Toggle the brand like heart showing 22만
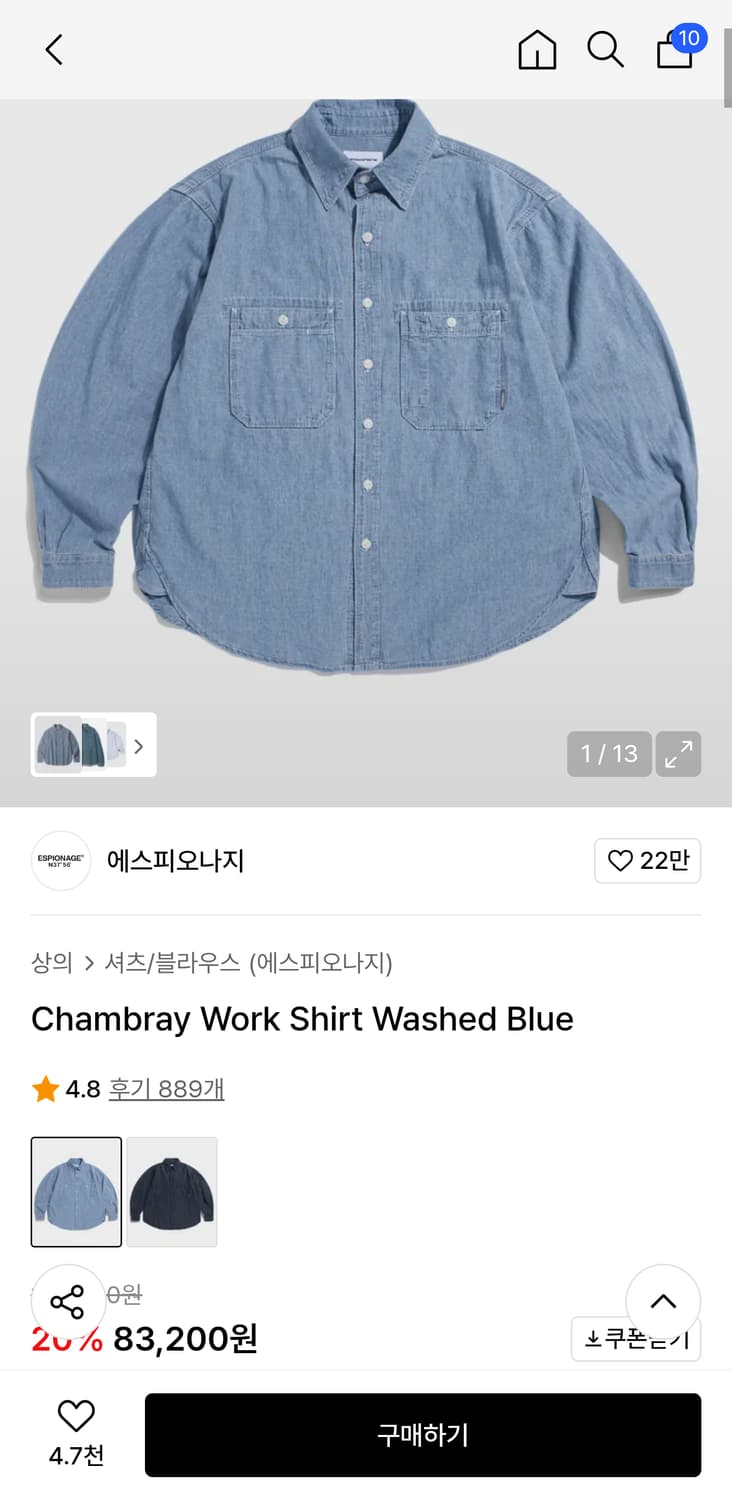Image resolution: width=732 pixels, height=1500 pixels. [x=647, y=861]
